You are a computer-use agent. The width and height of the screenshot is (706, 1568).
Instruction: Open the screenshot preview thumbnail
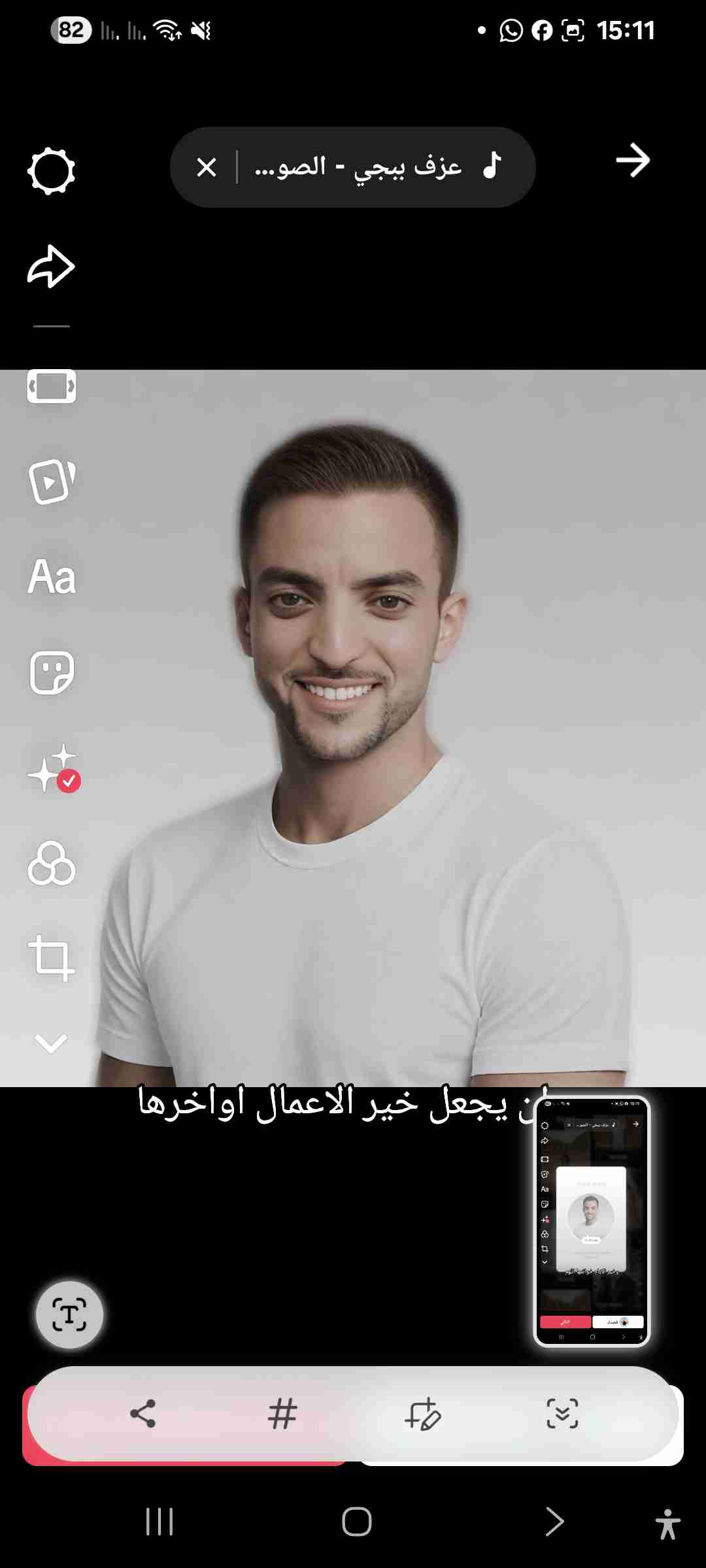592,1220
